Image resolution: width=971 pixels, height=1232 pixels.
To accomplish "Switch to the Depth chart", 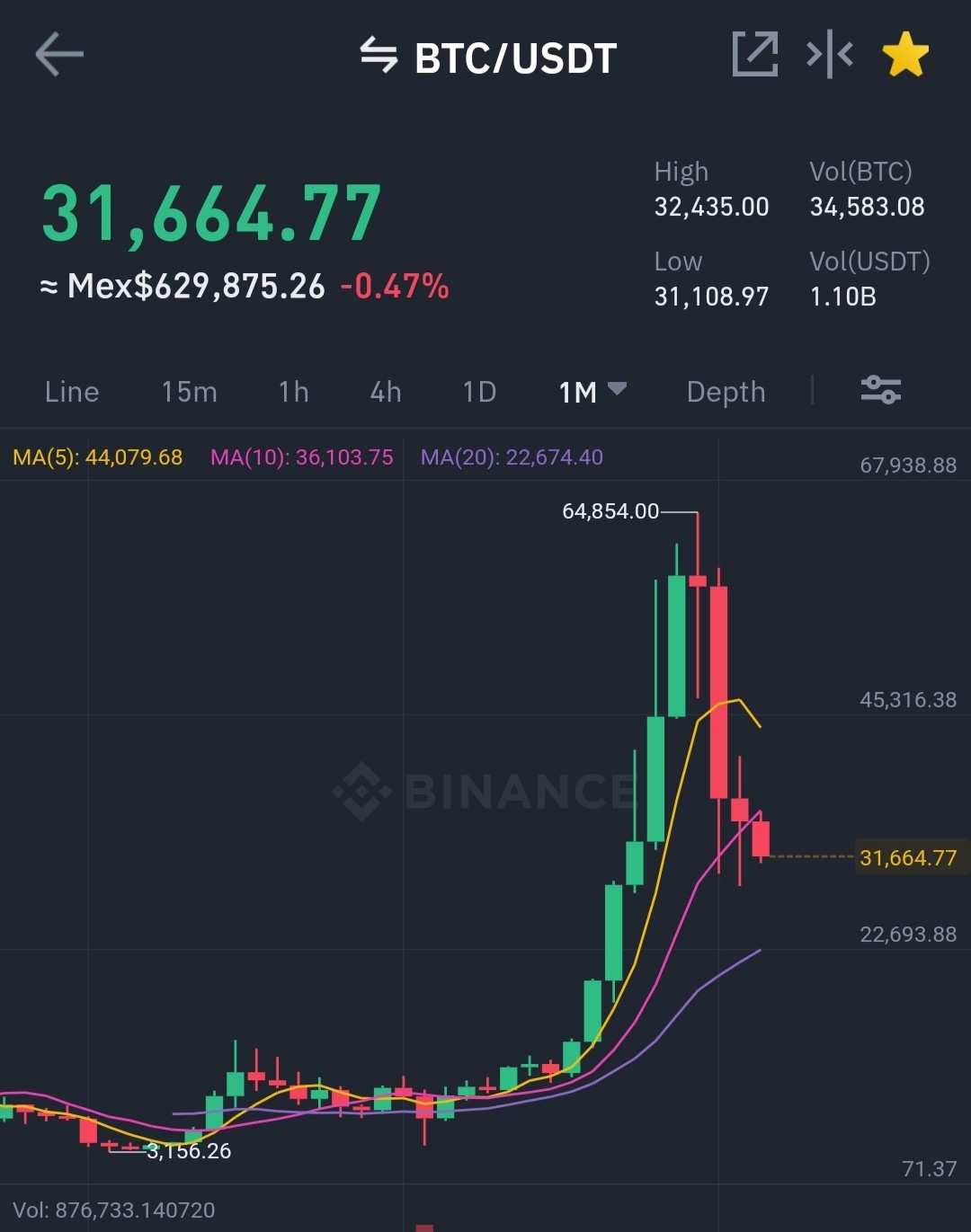I will click(726, 392).
